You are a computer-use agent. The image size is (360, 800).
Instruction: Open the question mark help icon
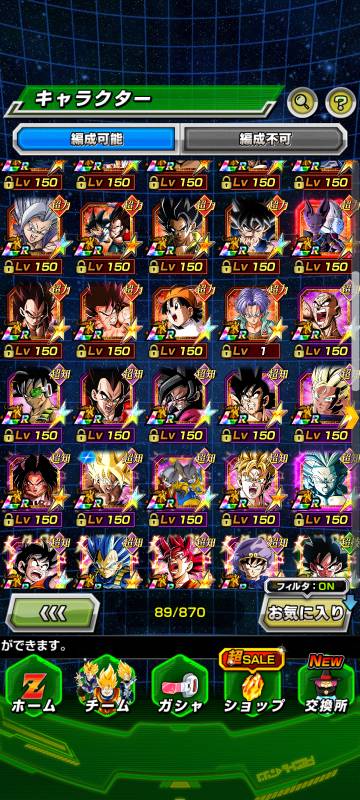tap(340, 103)
